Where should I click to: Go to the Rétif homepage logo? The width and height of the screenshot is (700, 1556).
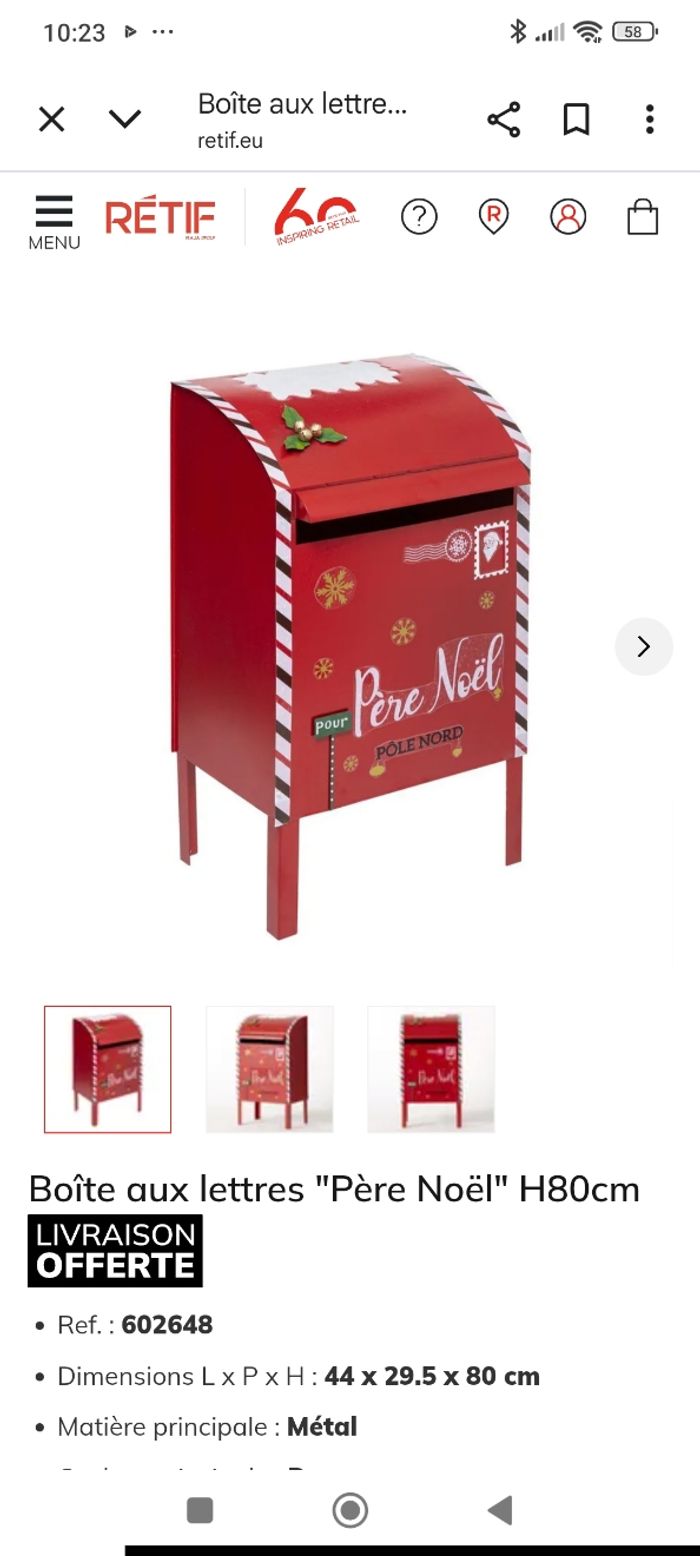click(x=160, y=217)
